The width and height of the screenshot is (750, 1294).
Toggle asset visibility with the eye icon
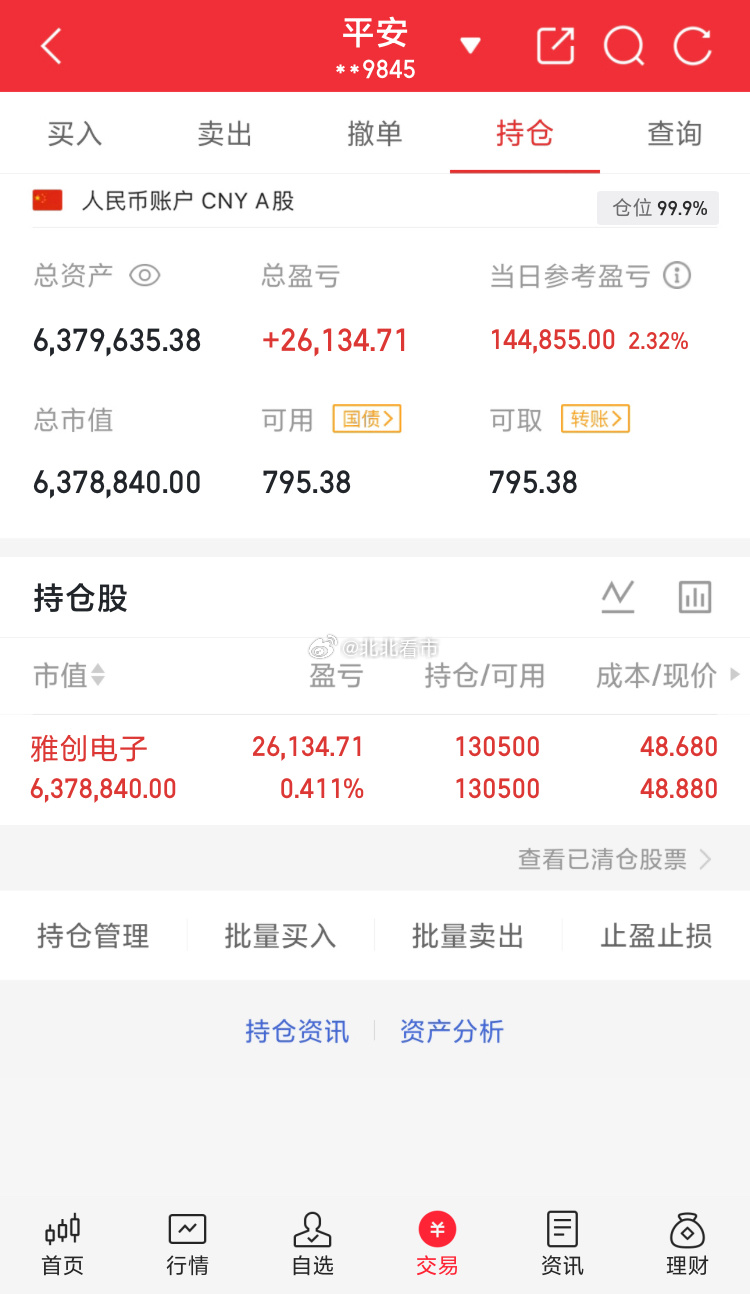pos(144,276)
